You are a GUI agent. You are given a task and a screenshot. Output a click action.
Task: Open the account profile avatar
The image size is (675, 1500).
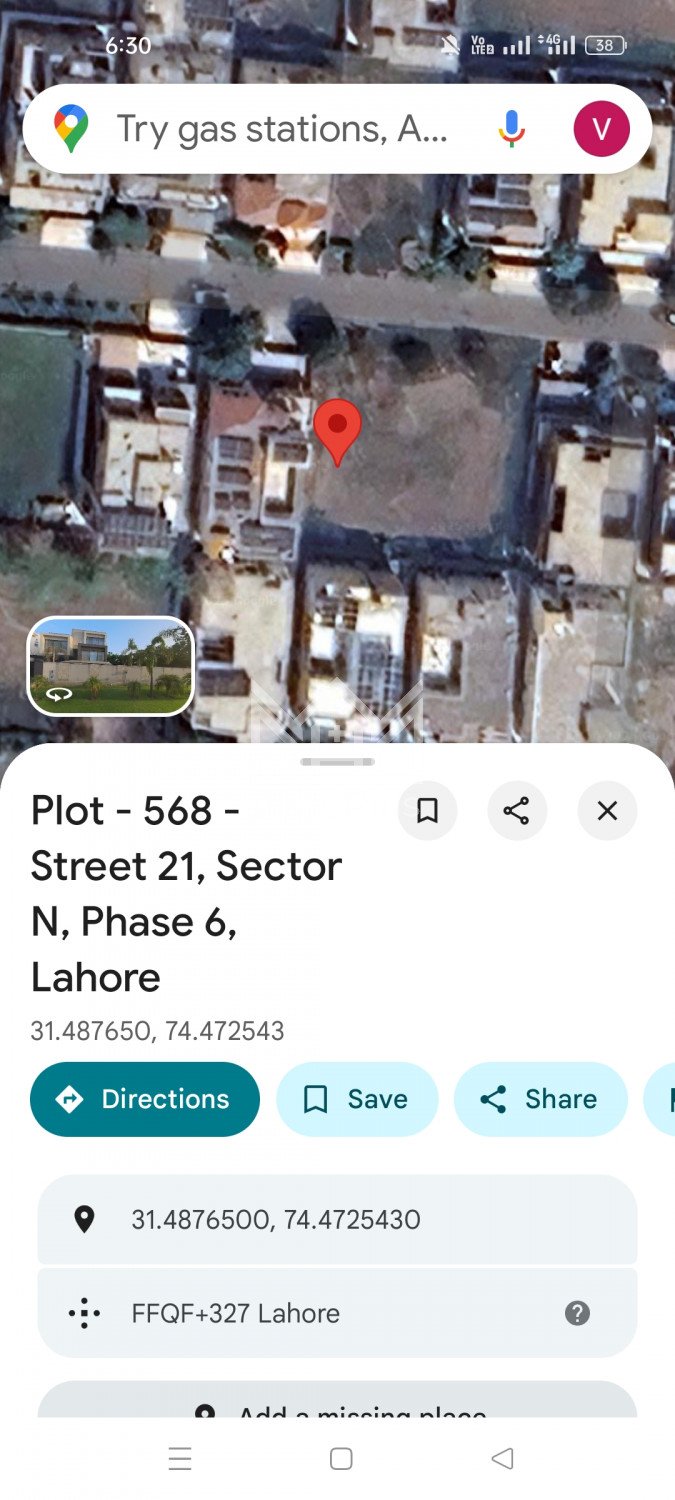tap(601, 129)
